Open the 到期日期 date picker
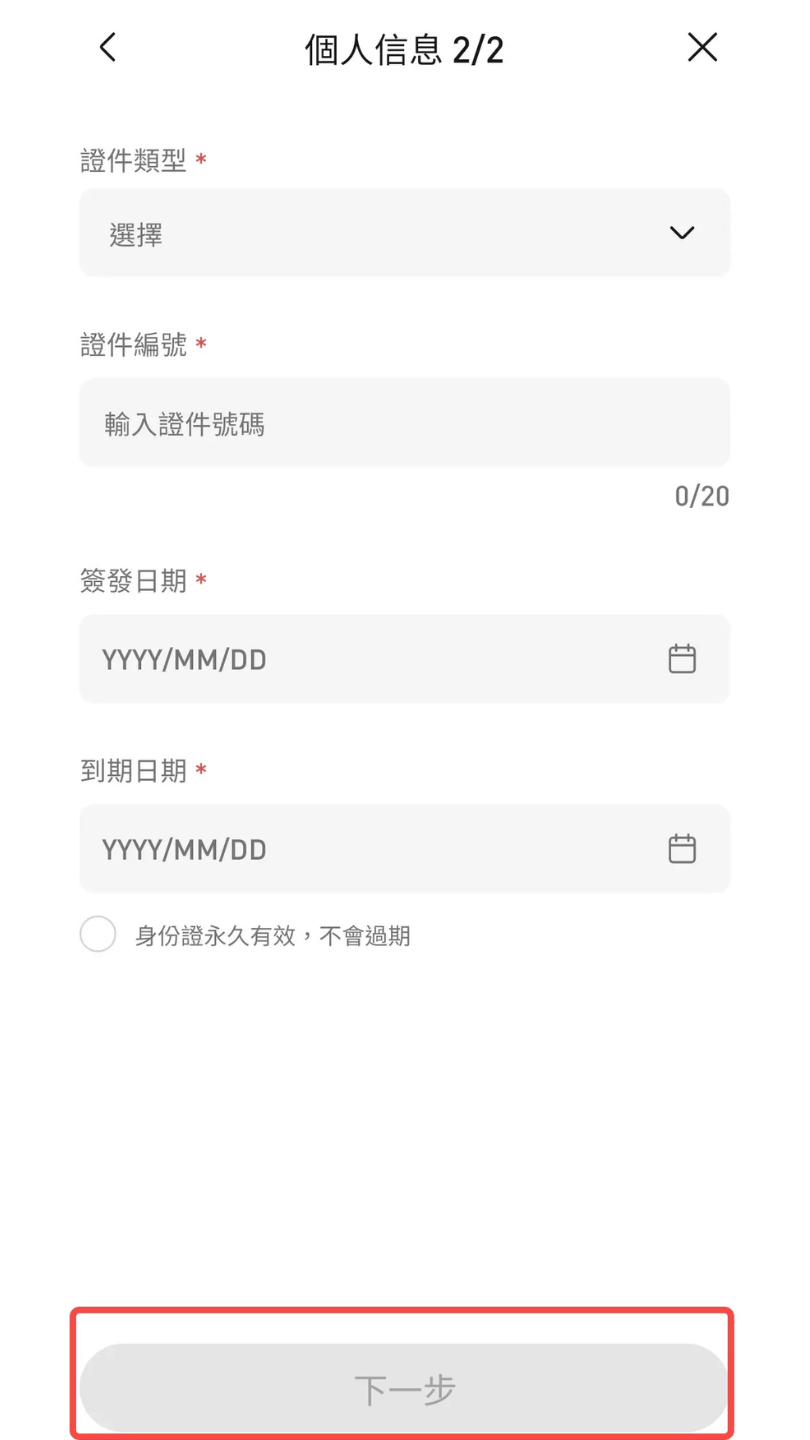Image resolution: width=810 pixels, height=1440 pixels. pyautogui.click(x=681, y=849)
